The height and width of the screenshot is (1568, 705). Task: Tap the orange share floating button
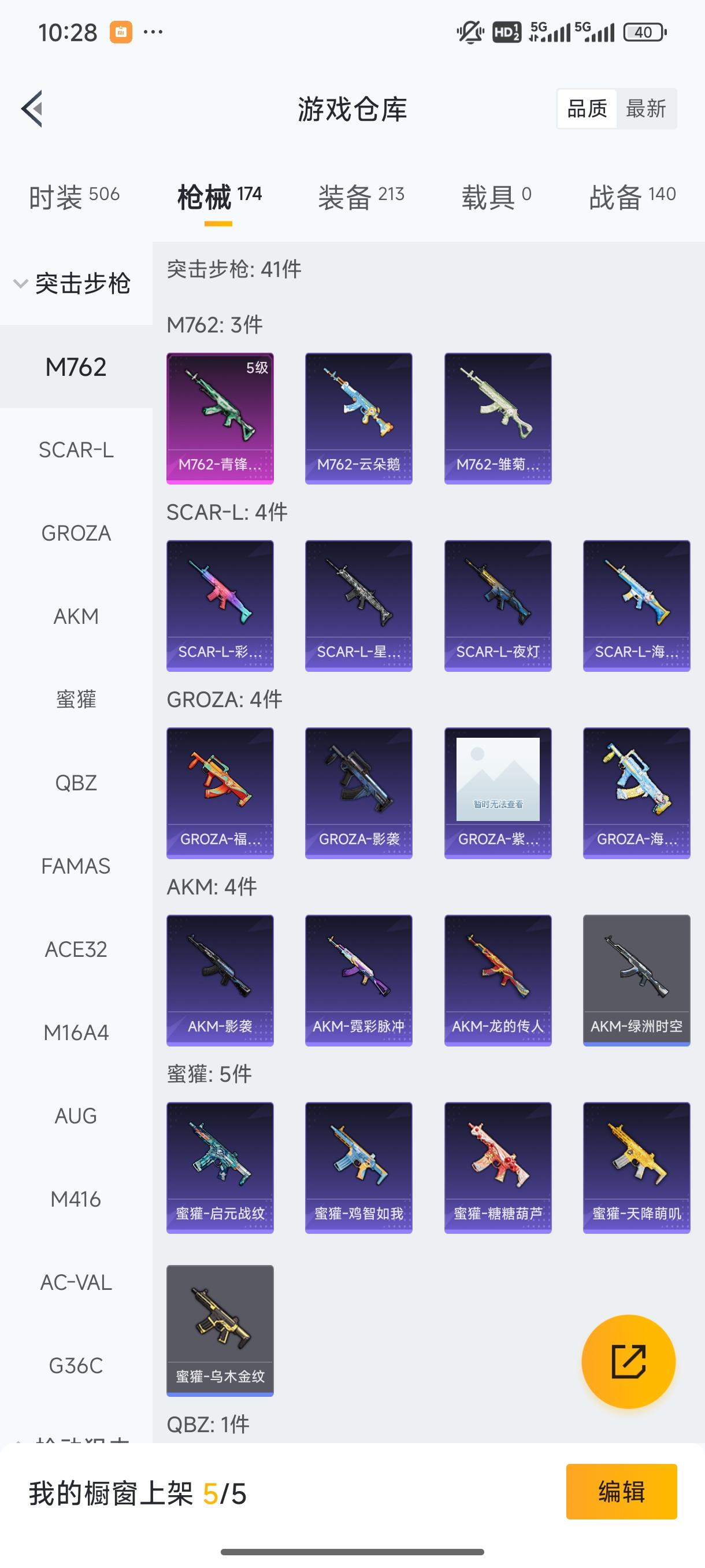tap(628, 1361)
